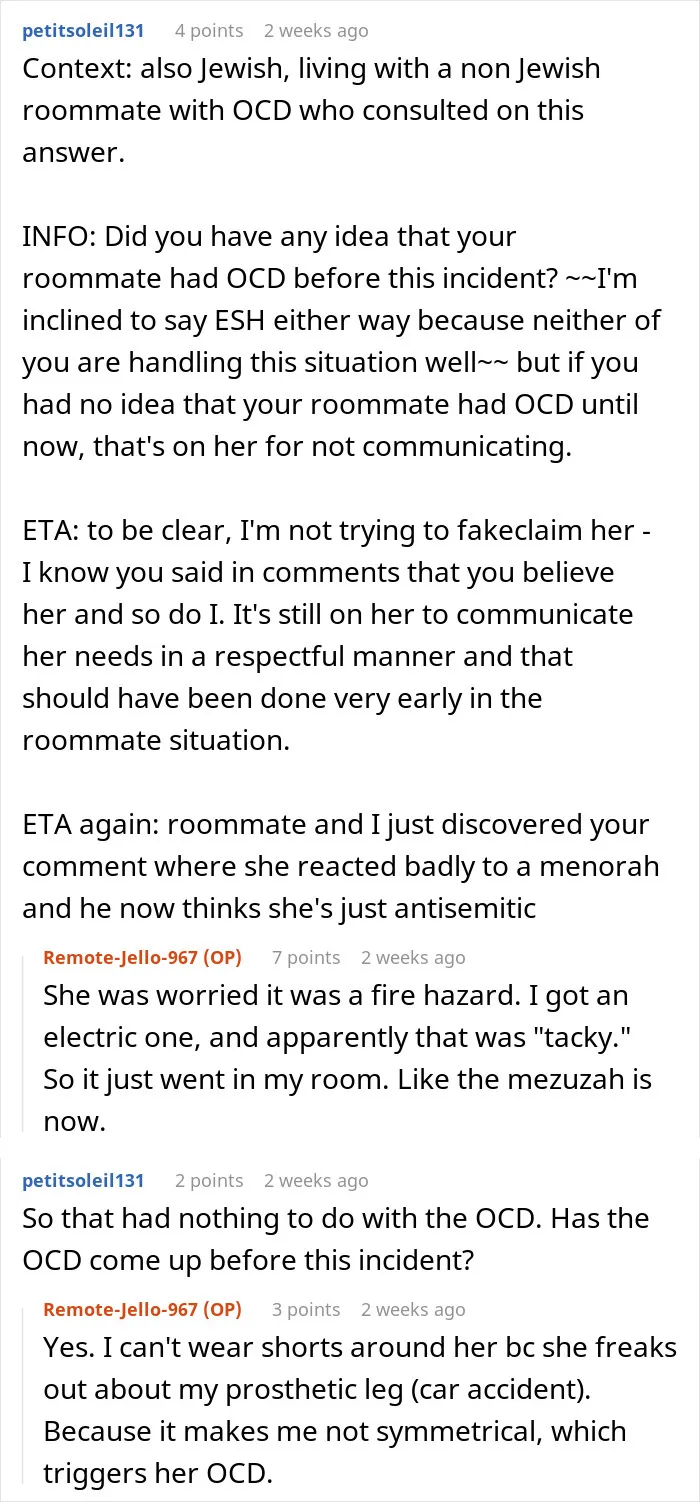Image resolution: width=700 pixels, height=1502 pixels.
Task: Open petitsoleil131's profile on the 2 points reply
Action: pos(83,1180)
